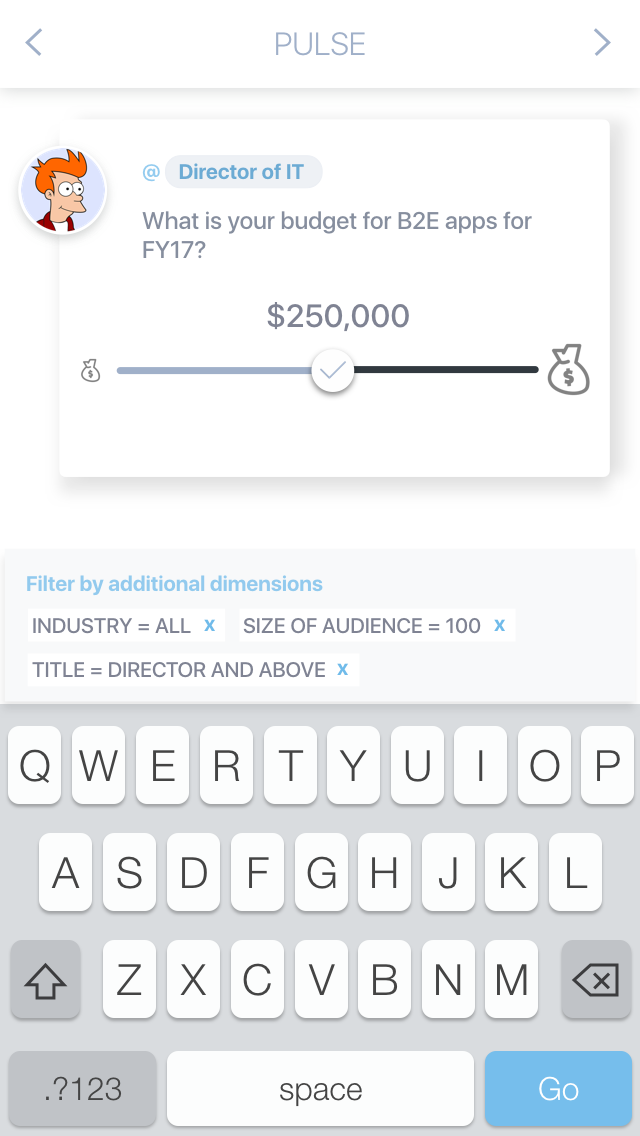Go back with the left arrow
The width and height of the screenshot is (640, 1136).
(34, 42)
